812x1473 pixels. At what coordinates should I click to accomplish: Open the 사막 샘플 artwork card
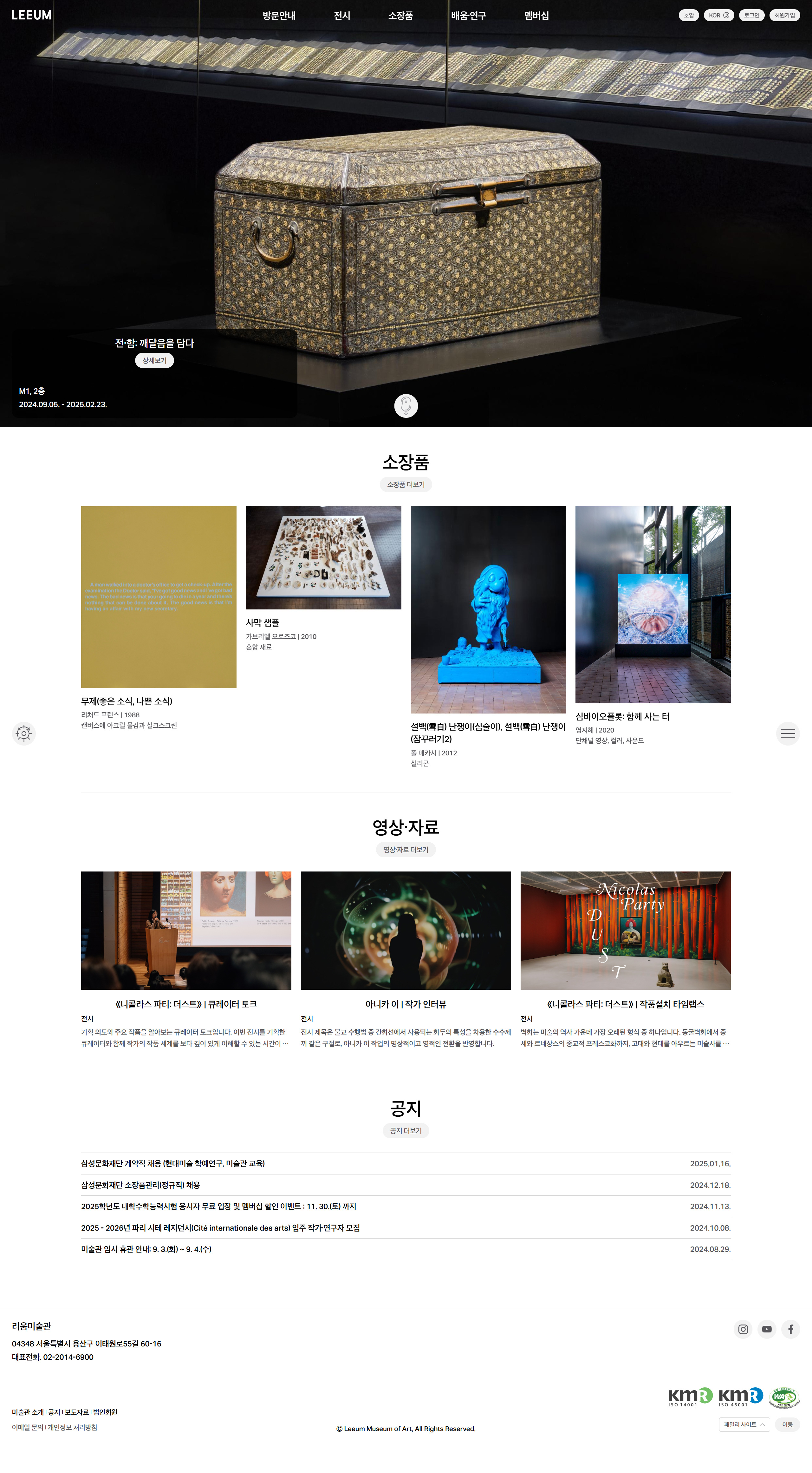pyautogui.click(x=323, y=557)
